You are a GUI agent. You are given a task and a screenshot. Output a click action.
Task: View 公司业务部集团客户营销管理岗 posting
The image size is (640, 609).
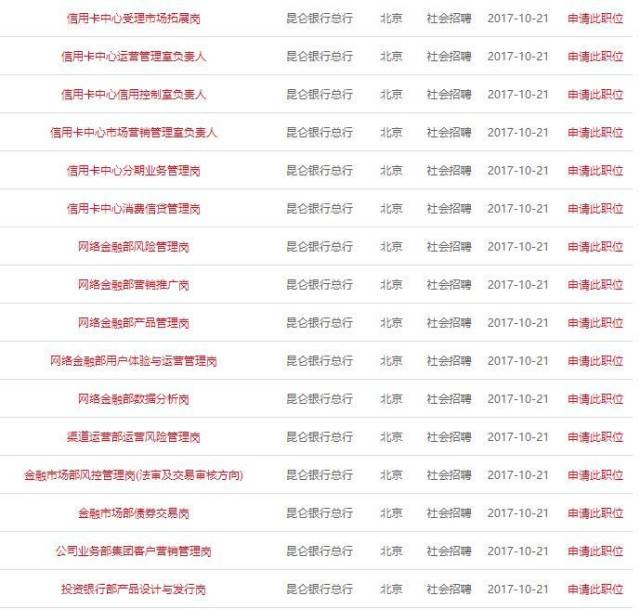pos(134,551)
